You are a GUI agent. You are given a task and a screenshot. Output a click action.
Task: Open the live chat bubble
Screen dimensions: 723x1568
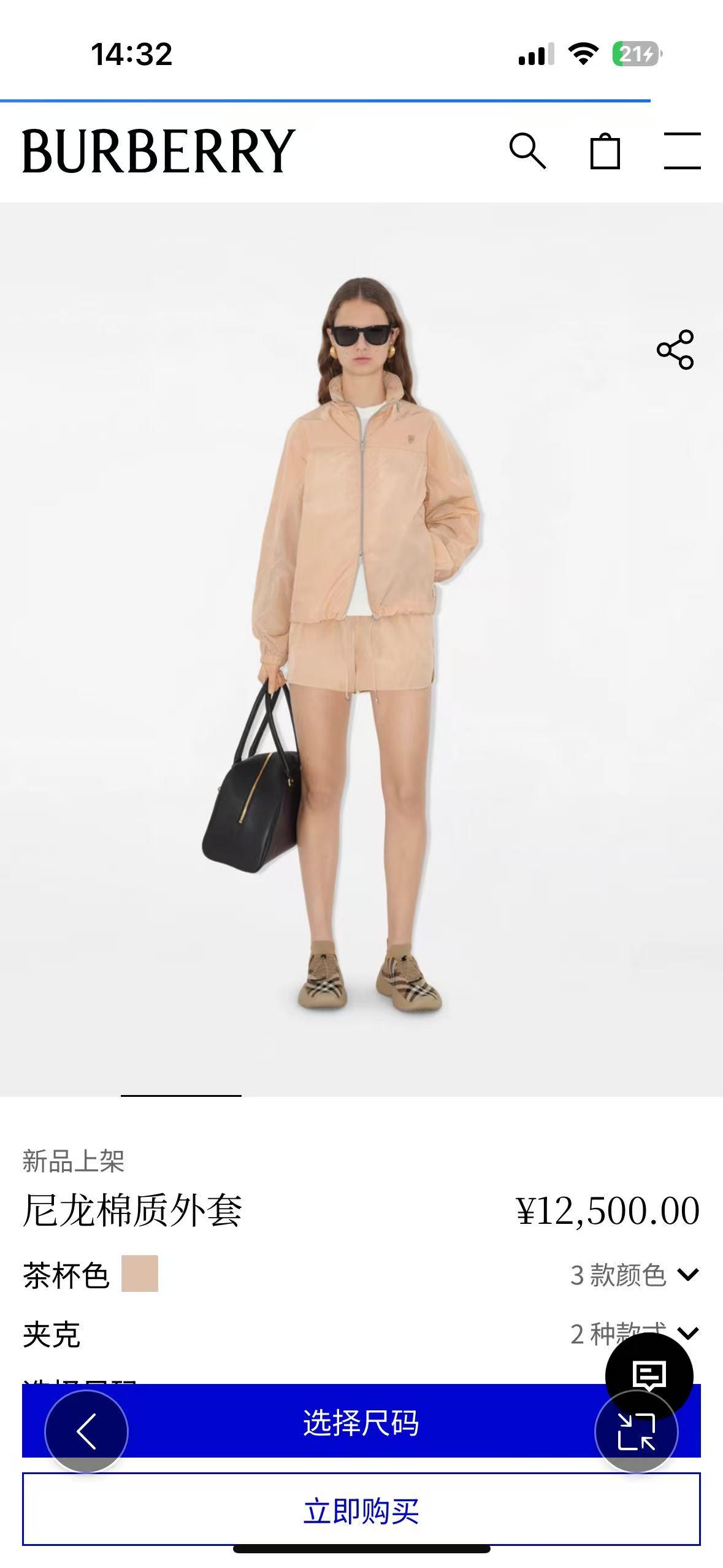[649, 1375]
